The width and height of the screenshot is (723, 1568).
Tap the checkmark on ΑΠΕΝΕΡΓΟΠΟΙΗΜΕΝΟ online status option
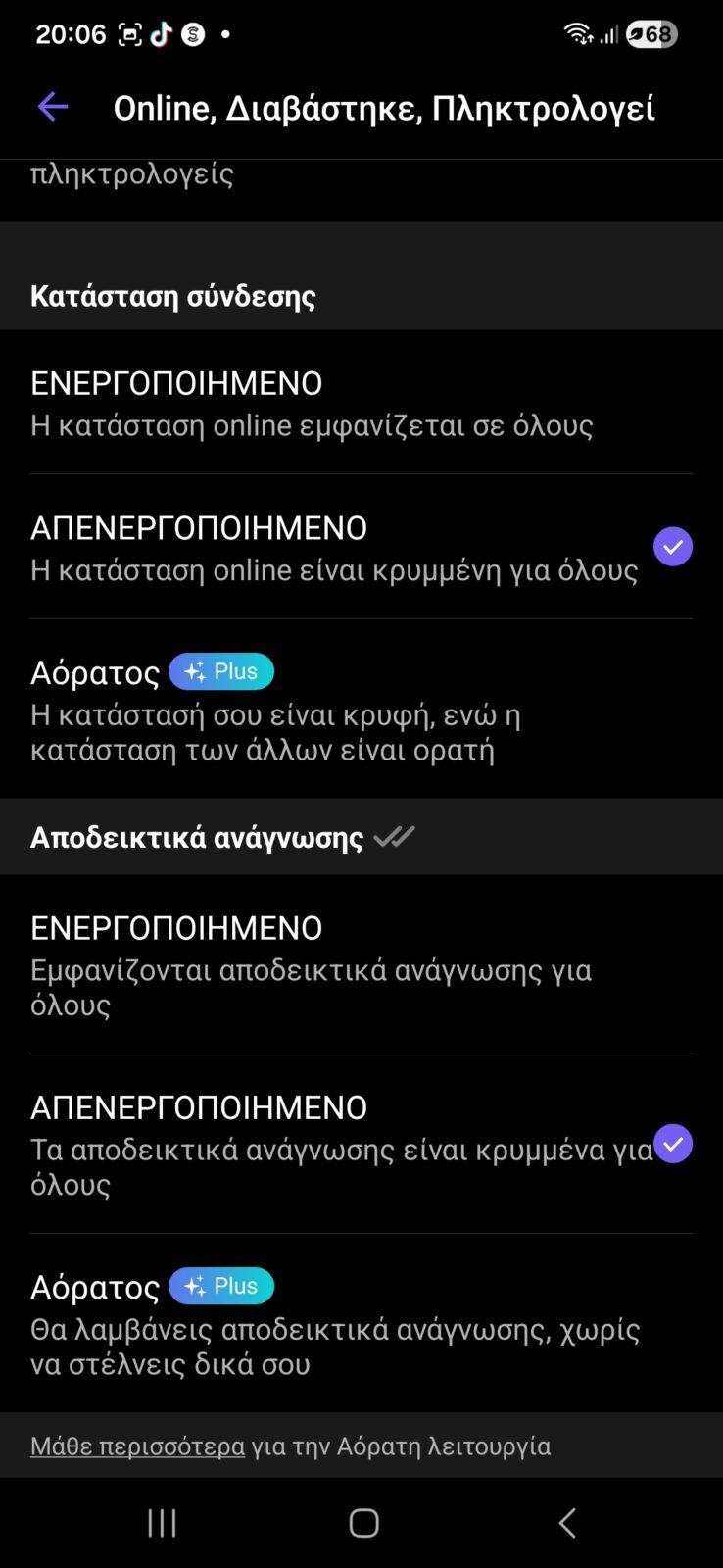click(673, 546)
